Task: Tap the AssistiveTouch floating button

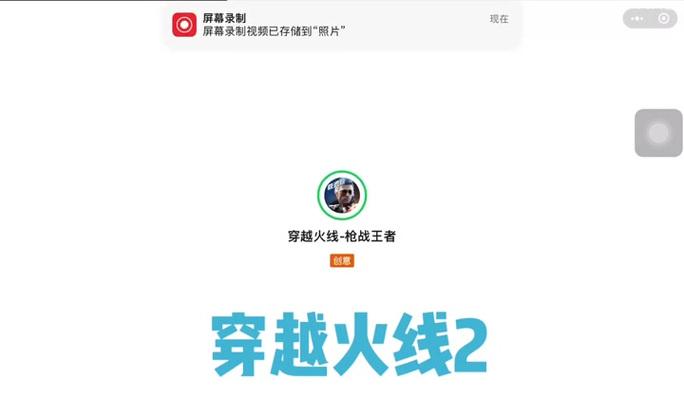Action: click(x=658, y=133)
